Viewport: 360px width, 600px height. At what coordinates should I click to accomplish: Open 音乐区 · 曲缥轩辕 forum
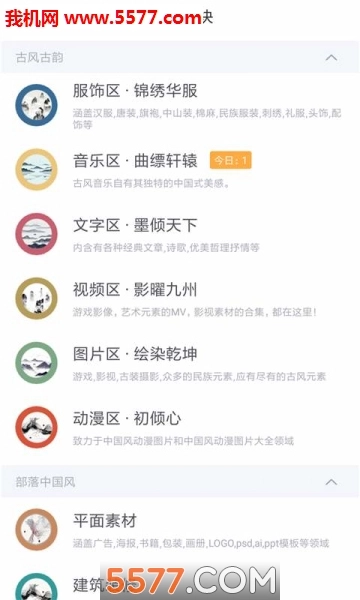[x=180, y=170]
